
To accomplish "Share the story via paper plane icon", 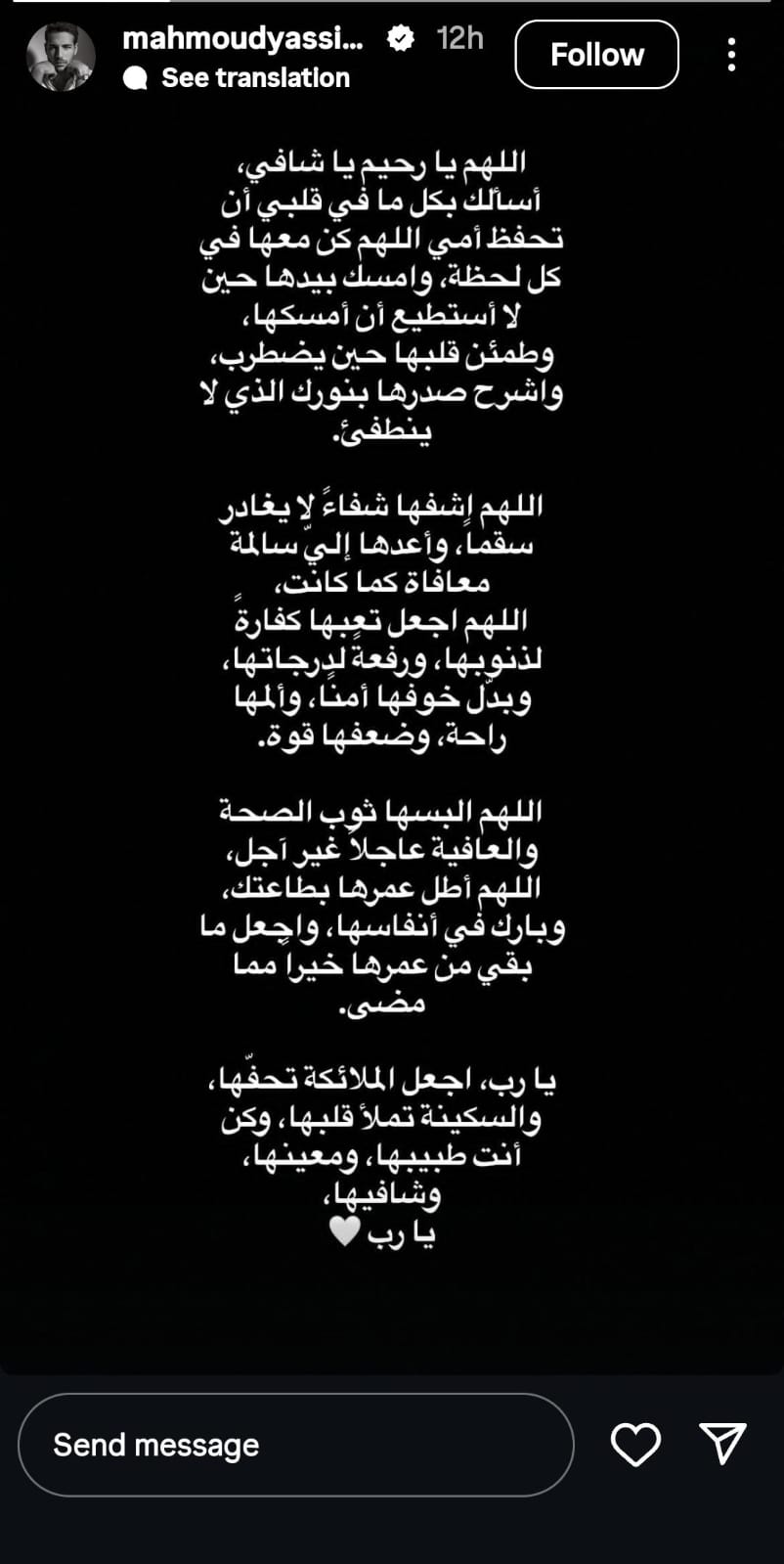I will coord(723,1444).
